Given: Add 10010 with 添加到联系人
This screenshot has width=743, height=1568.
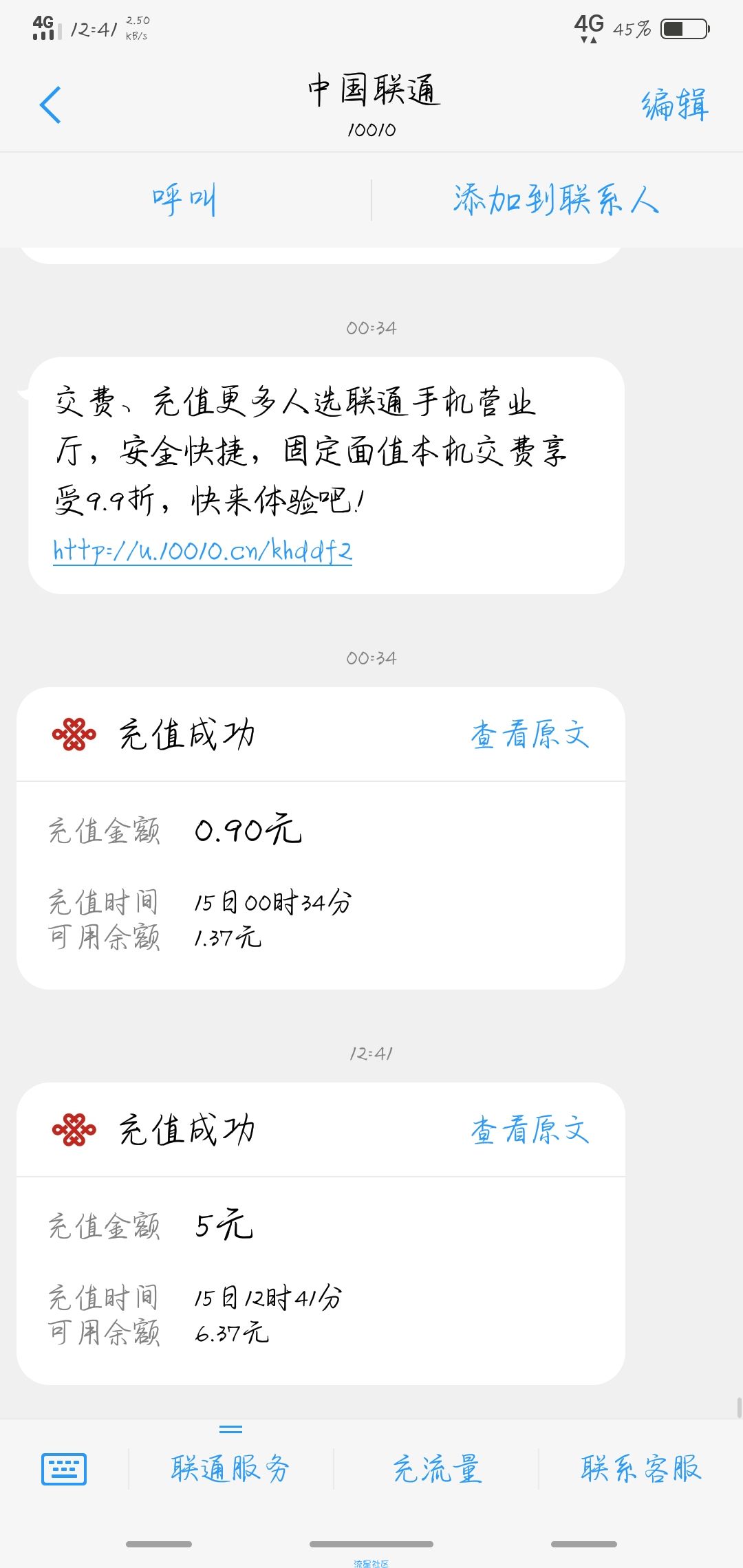Looking at the screenshot, I should [x=557, y=200].
